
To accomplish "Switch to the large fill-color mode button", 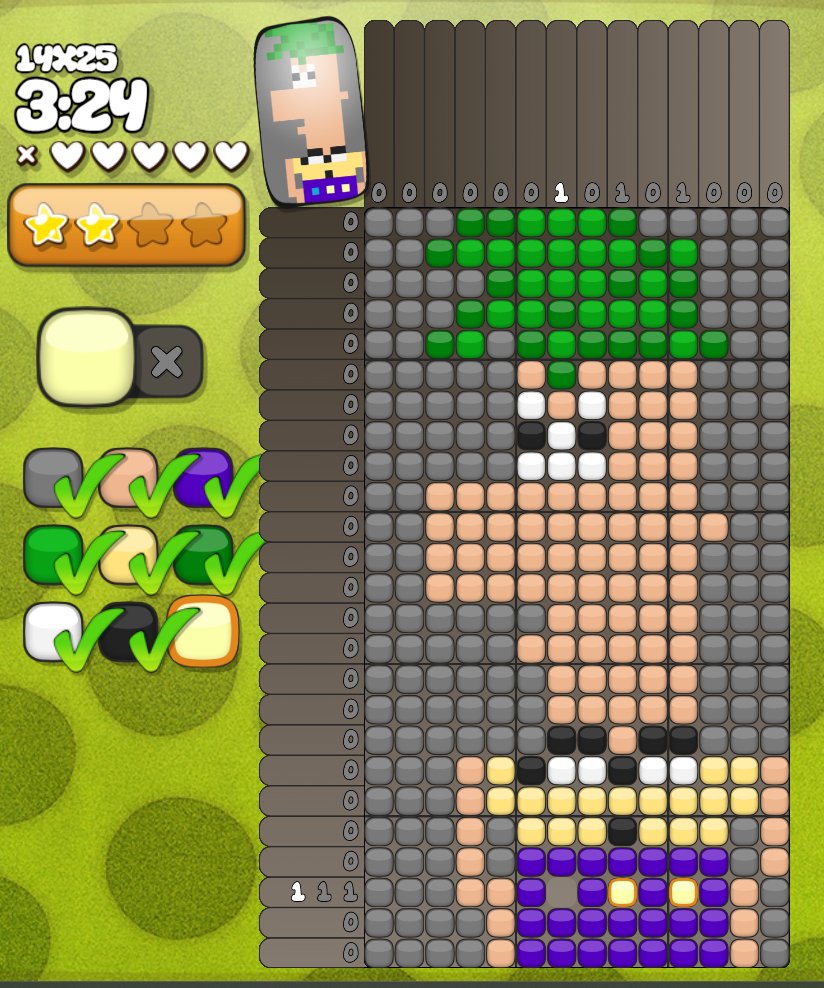I will coord(86,356).
